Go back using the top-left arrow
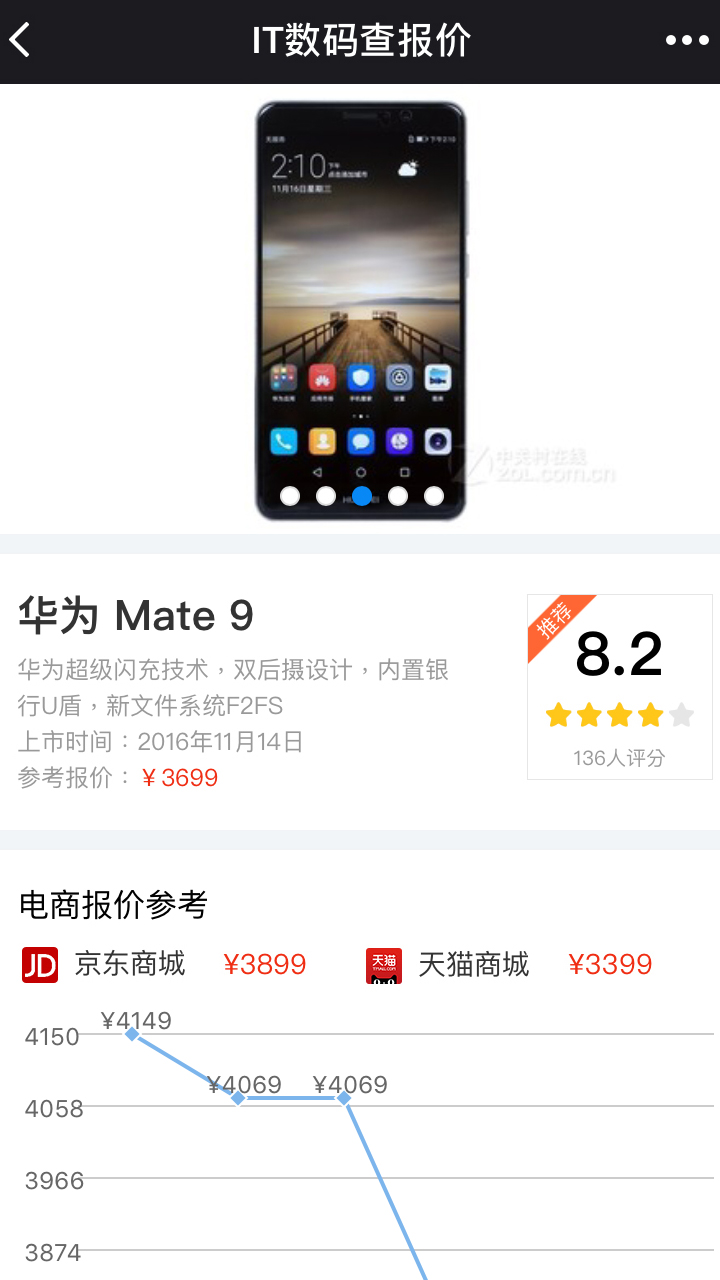This screenshot has height=1280, width=720. coord(22,41)
